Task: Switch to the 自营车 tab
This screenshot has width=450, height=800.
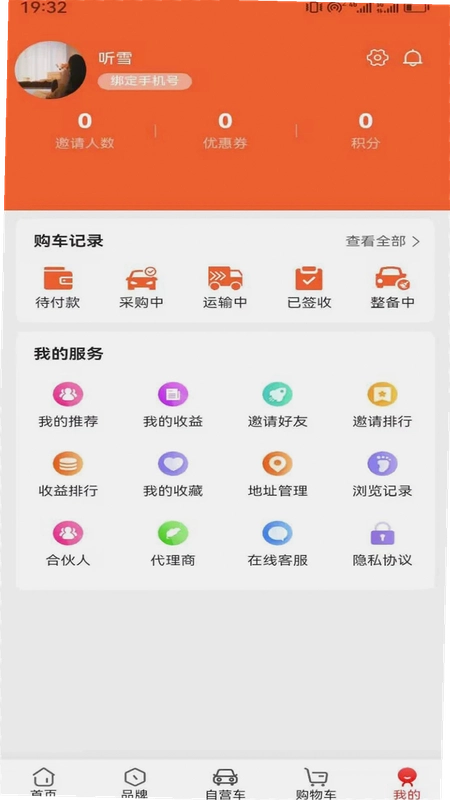Action: point(225,783)
